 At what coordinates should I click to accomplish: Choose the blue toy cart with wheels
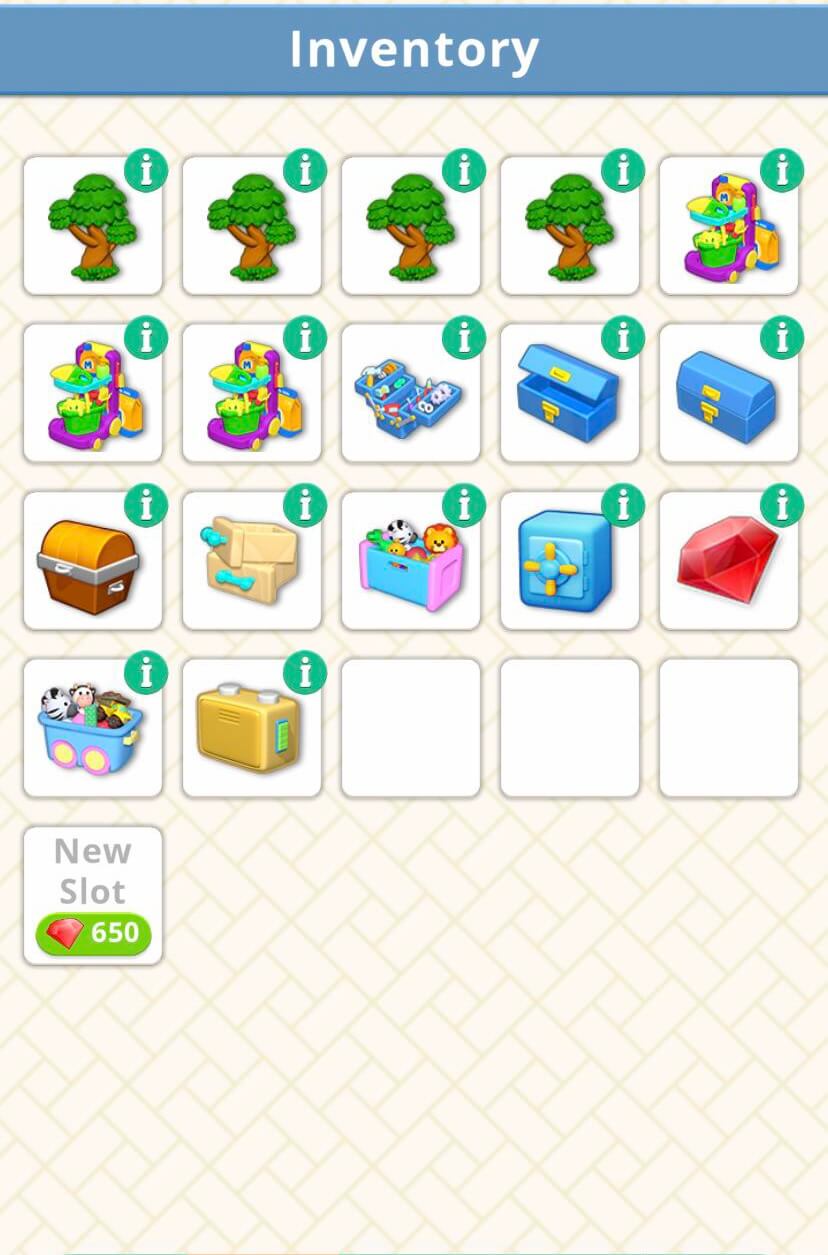(x=92, y=730)
